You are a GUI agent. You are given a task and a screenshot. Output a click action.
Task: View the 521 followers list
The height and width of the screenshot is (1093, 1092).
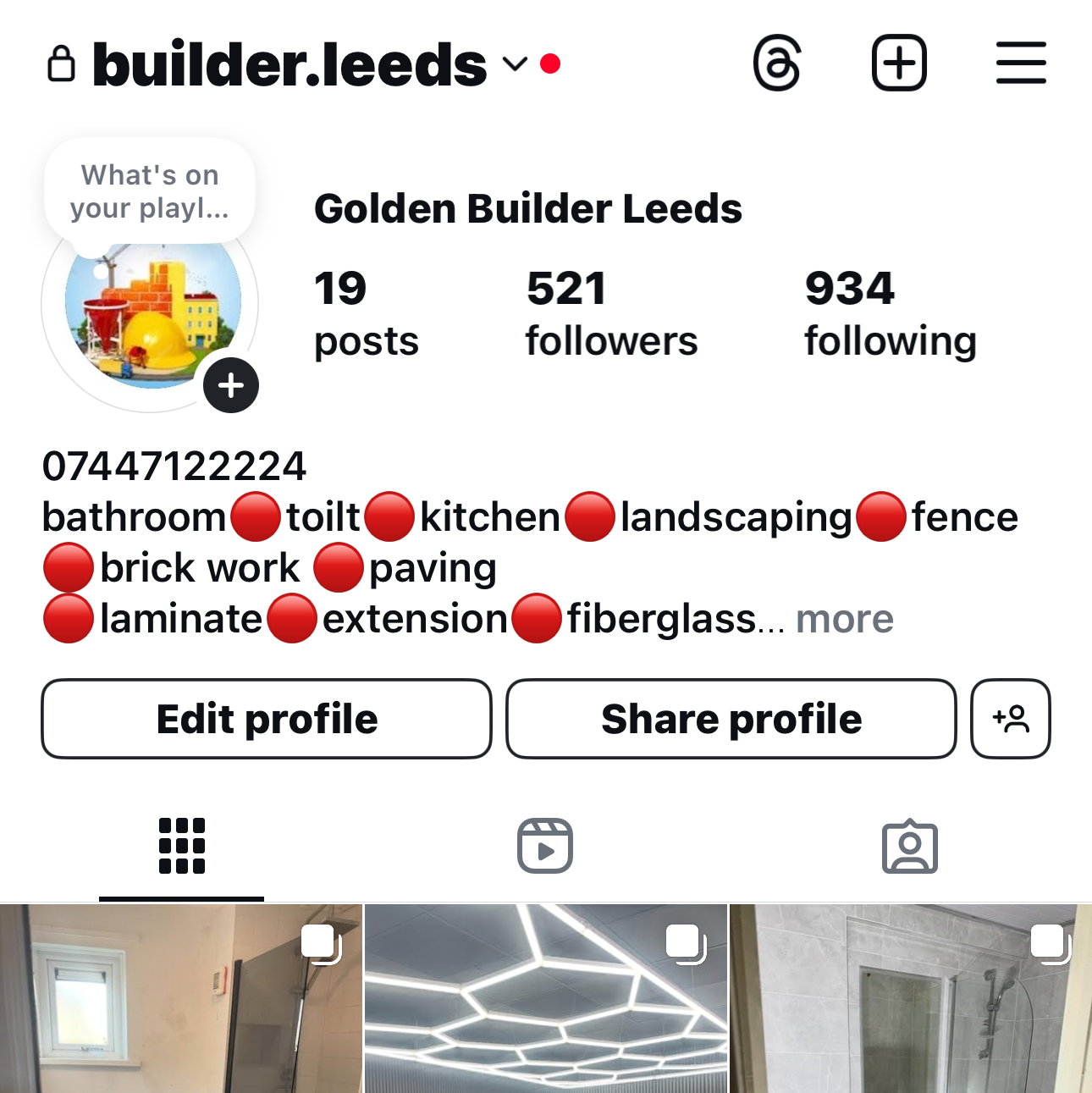click(610, 313)
